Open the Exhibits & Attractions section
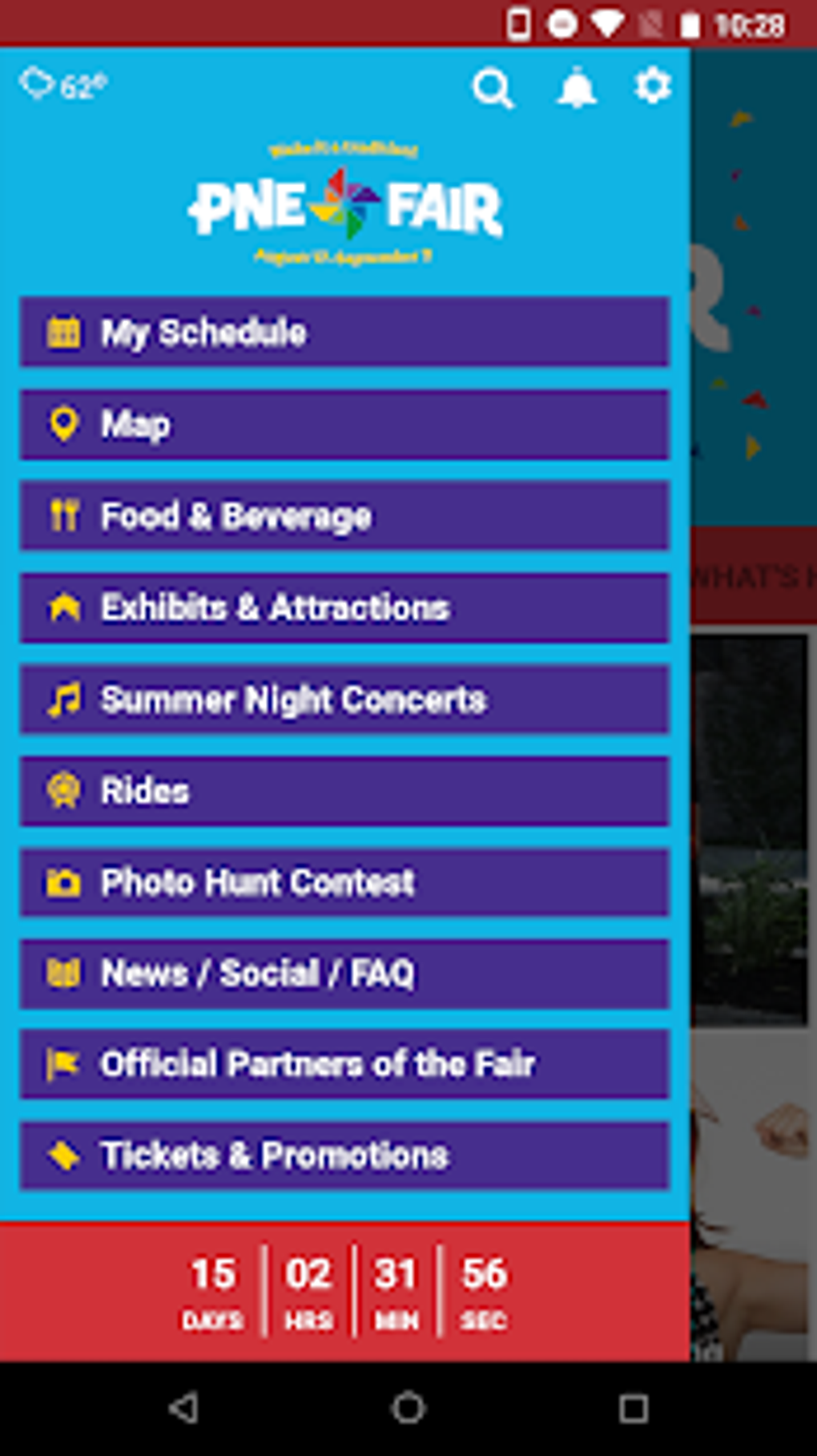 click(343, 607)
